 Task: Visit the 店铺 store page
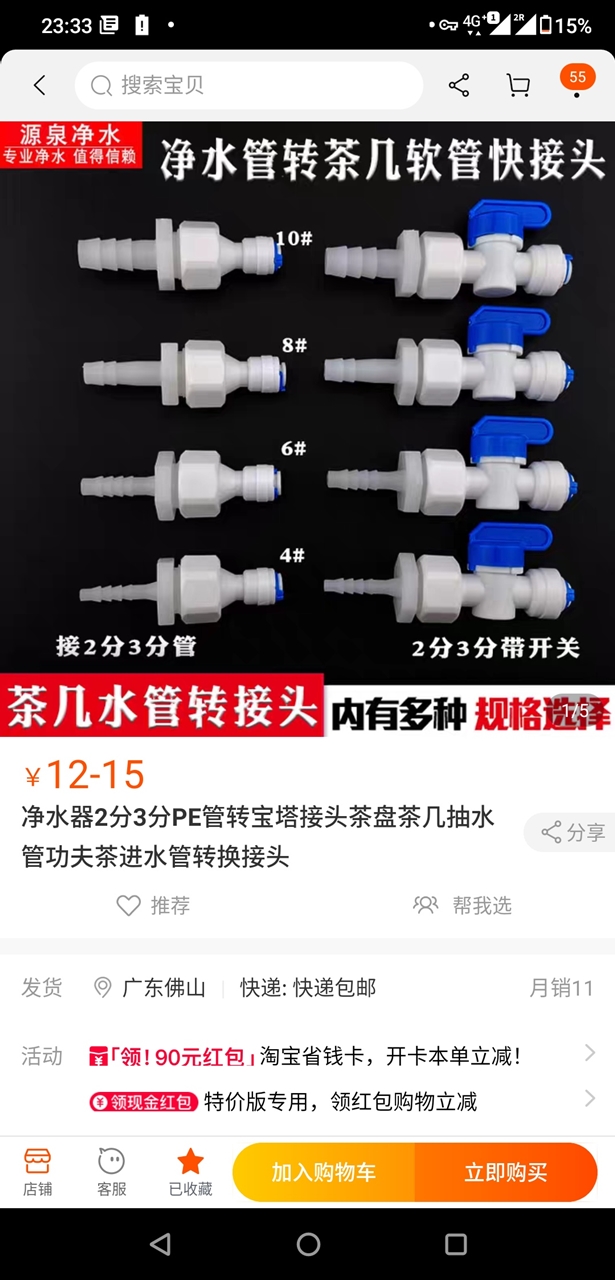[x=38, y=1172]
